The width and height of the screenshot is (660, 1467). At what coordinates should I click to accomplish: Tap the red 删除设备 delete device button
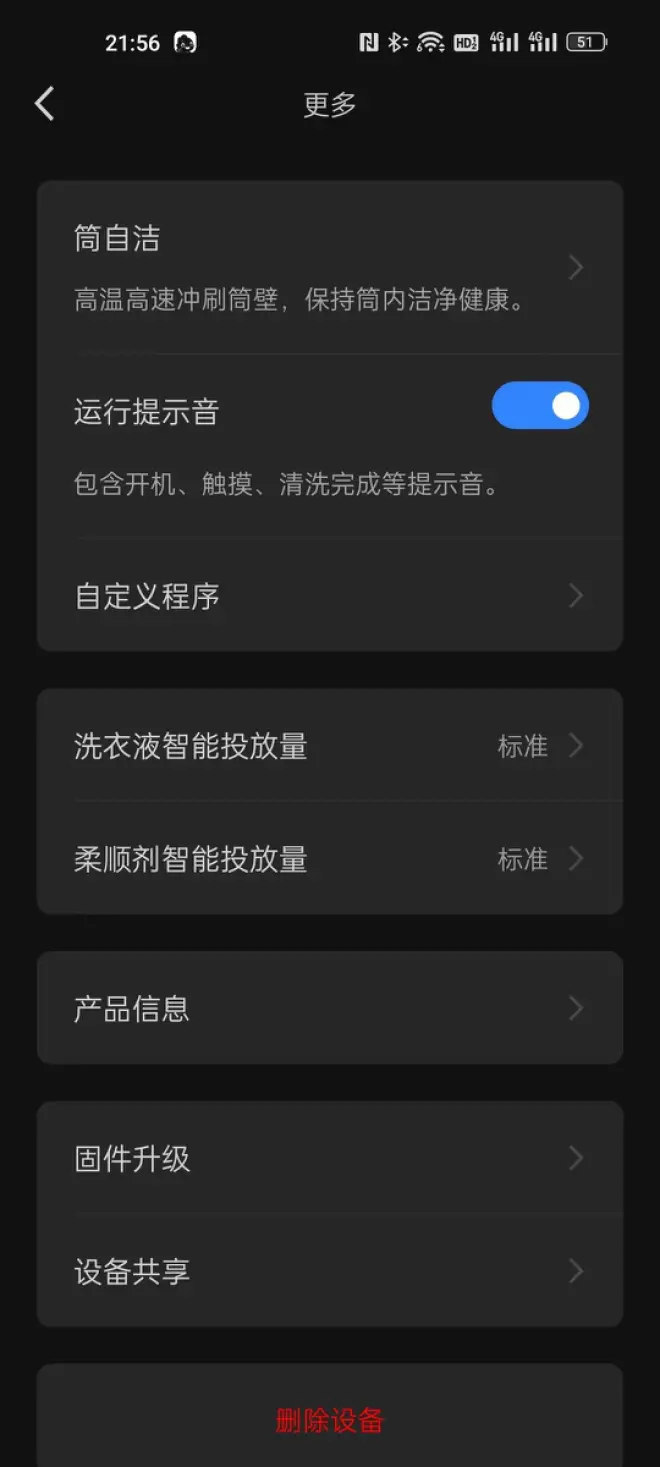[330, 1420]
